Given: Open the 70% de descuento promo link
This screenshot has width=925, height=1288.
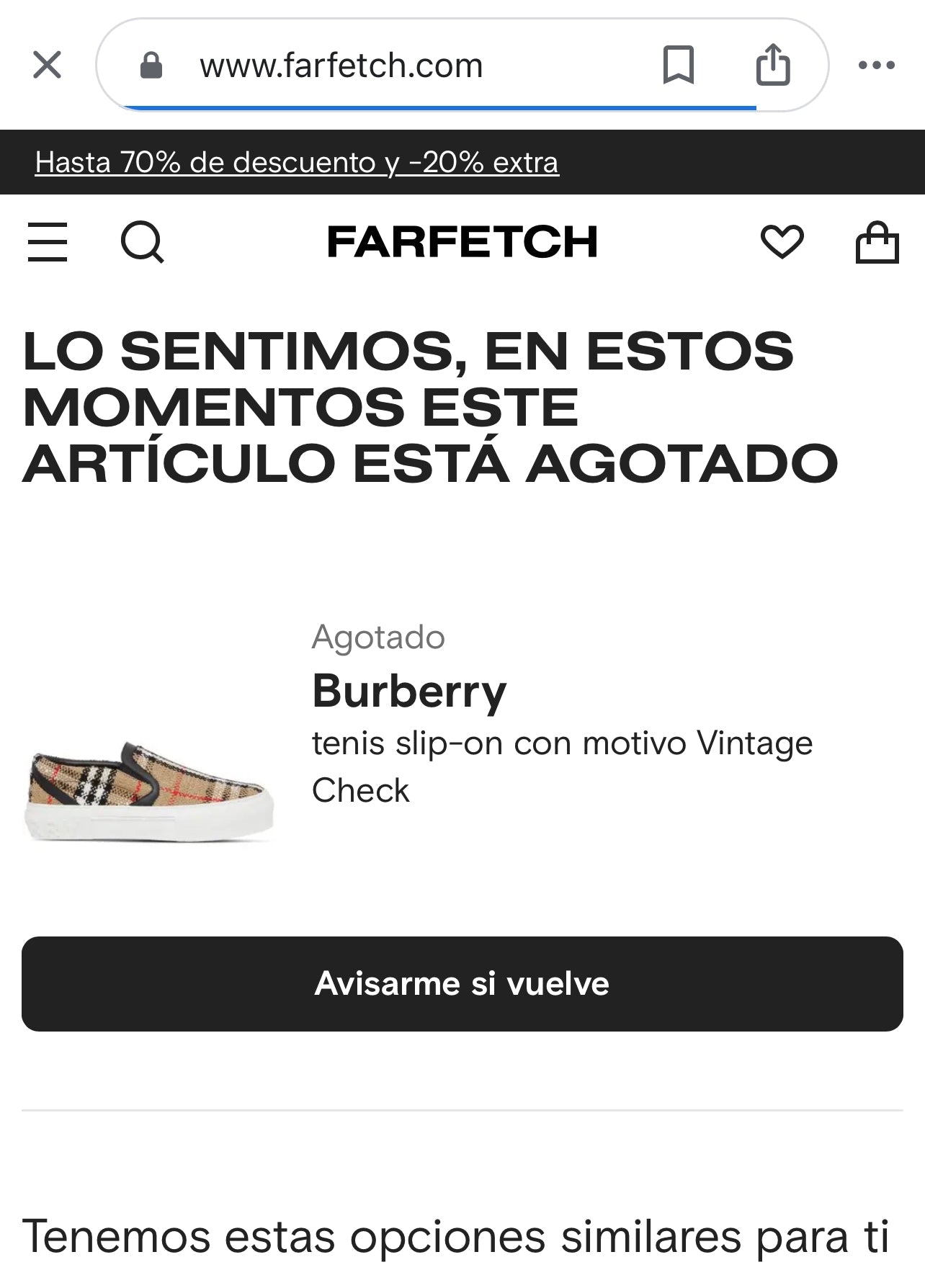Looking at the screenshot, I should tap(297, 163).
